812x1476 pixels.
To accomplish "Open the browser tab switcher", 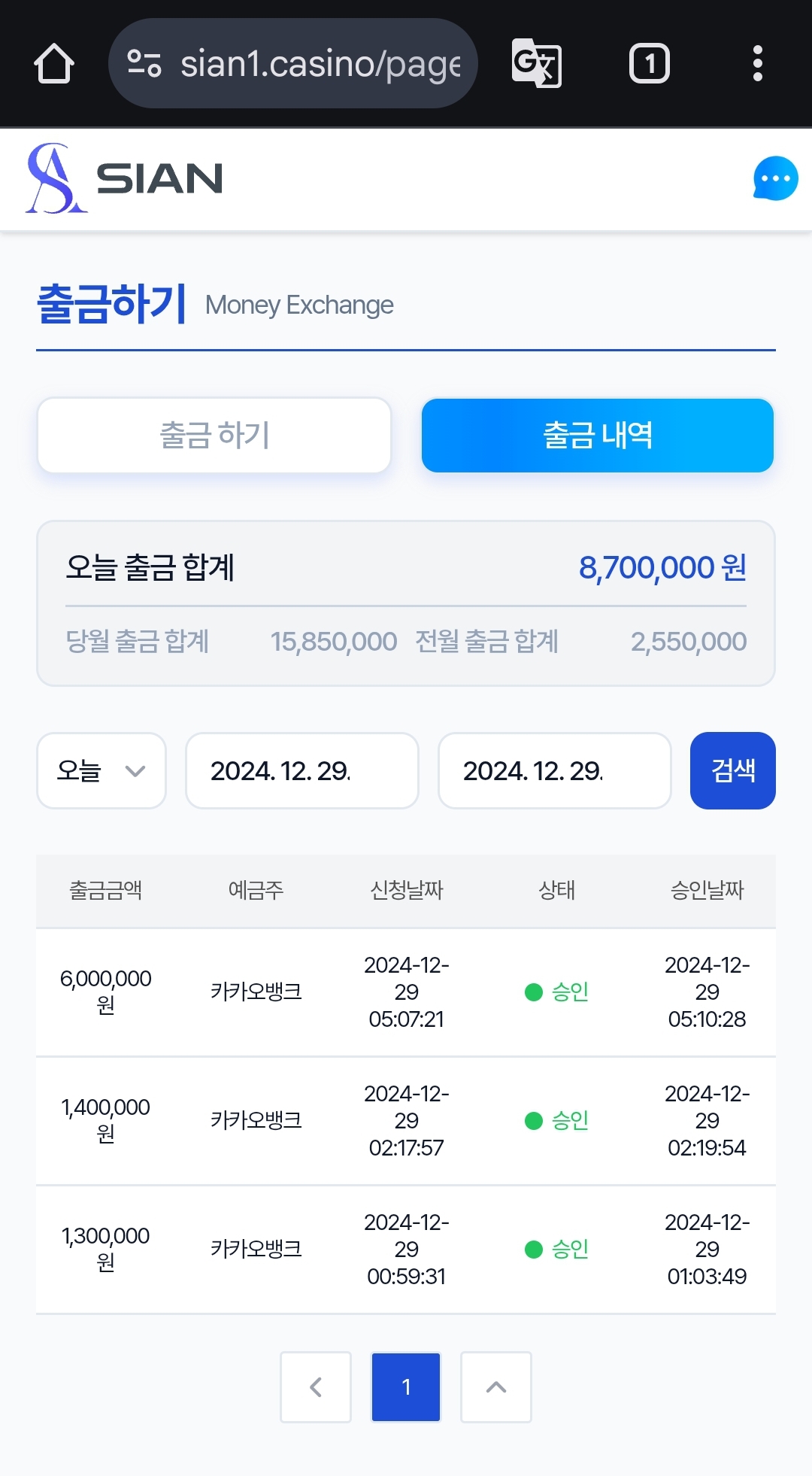I will coord(650,63).
